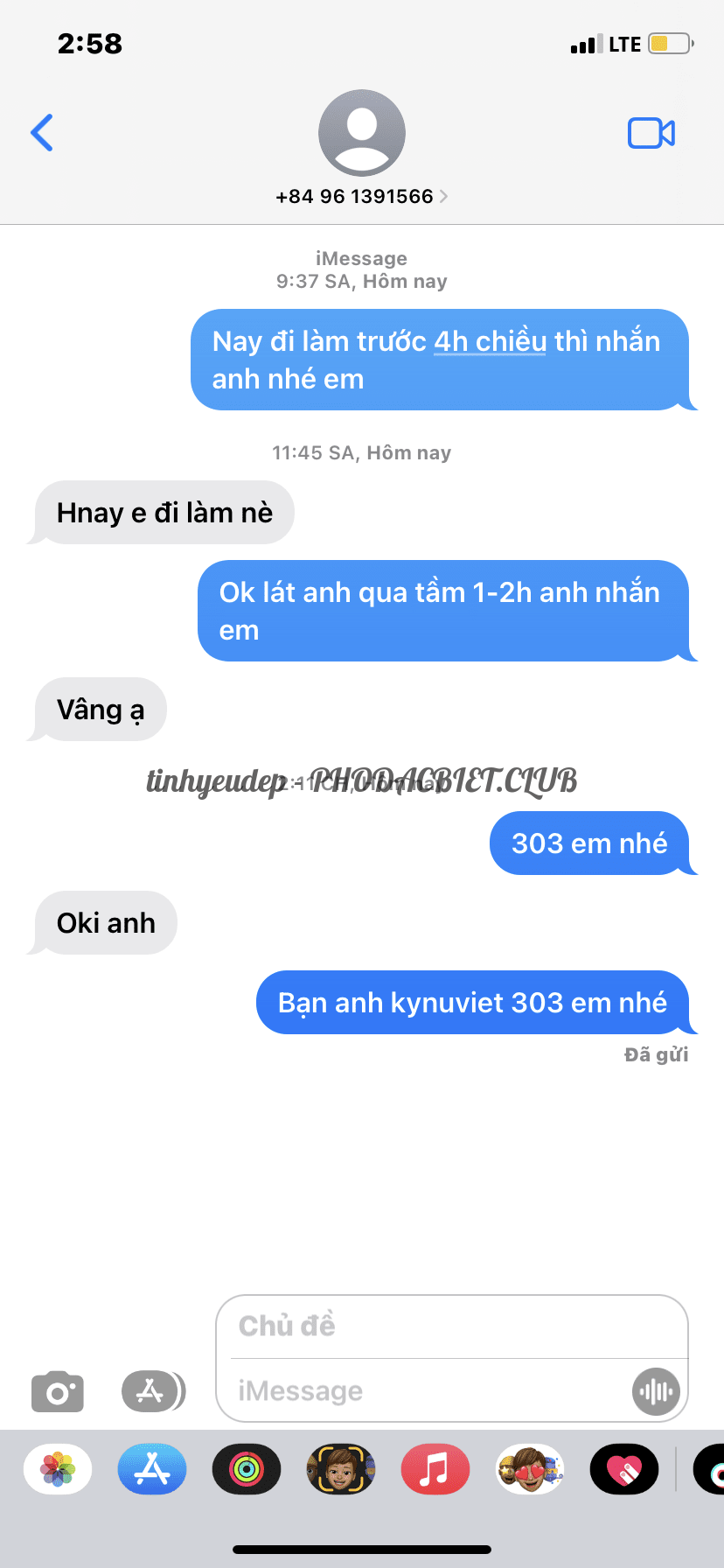This screenshot has height=1568, width=724.
Task: Go back to the conversations list
Action: pos(42,133)
